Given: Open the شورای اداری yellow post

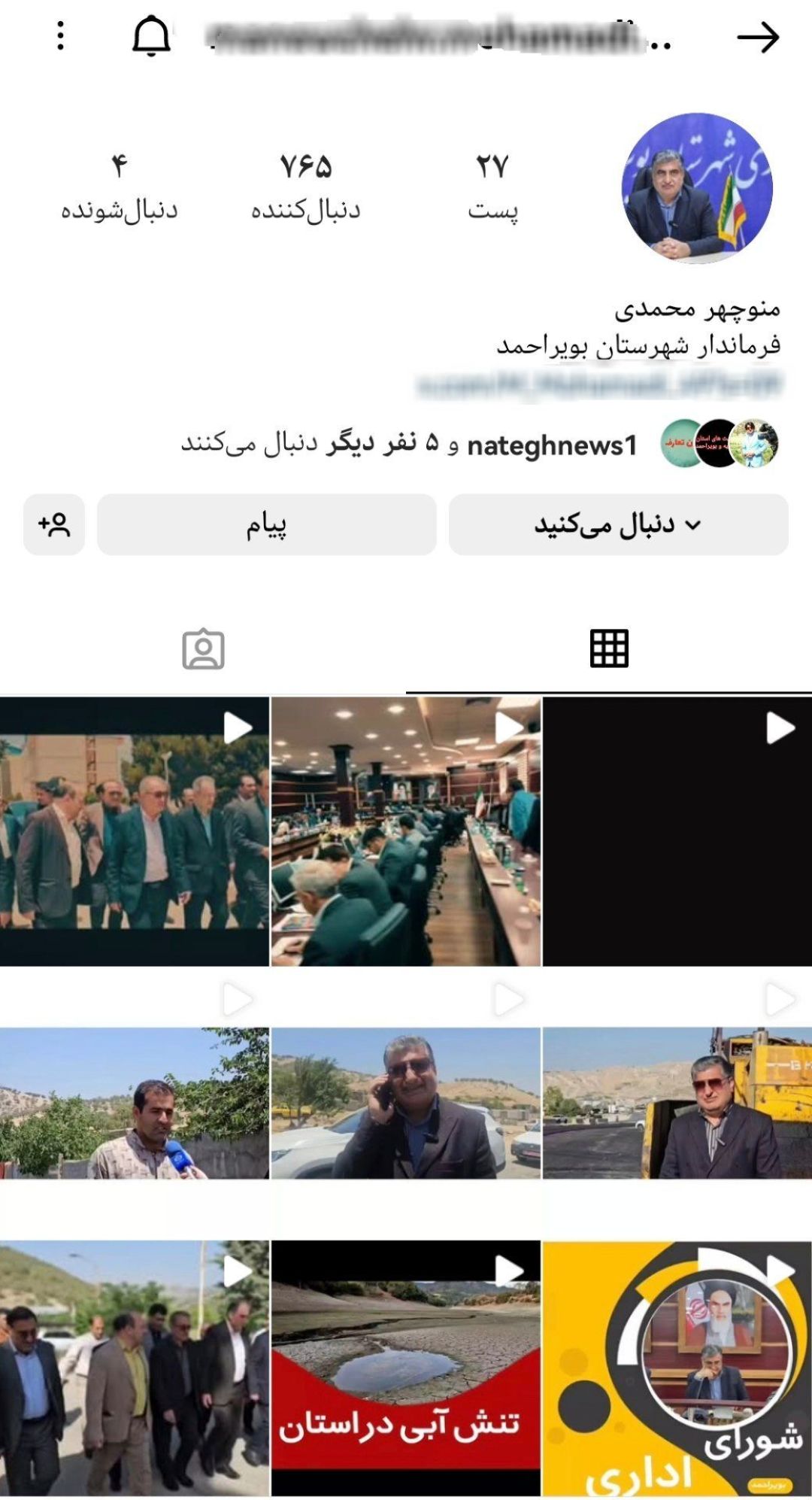Looking at the screenshot, I should point(677,1369).
